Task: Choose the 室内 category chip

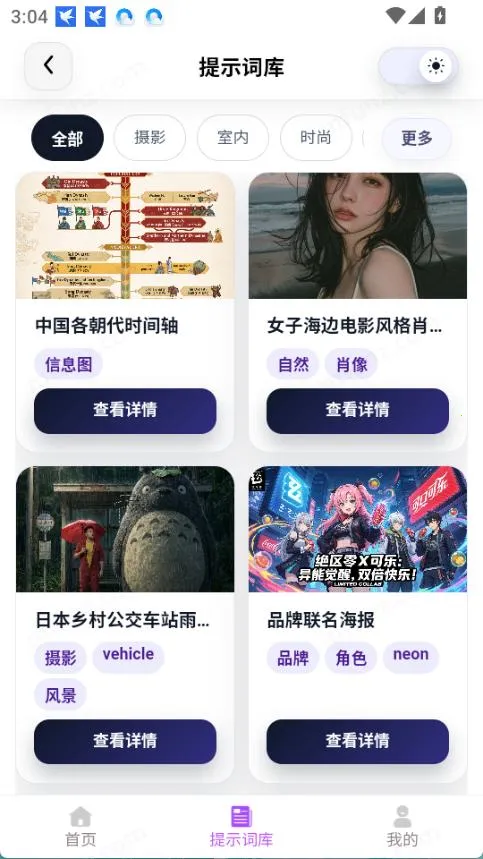Action: (233, 138)
